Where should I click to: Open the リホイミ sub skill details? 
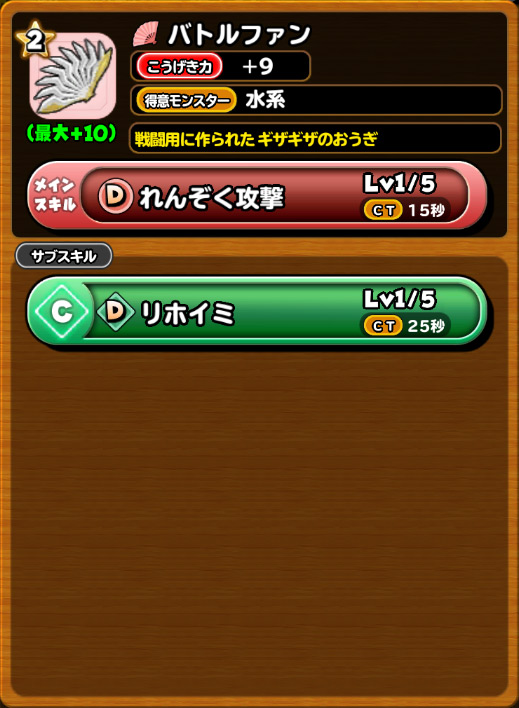click(257, 311)
